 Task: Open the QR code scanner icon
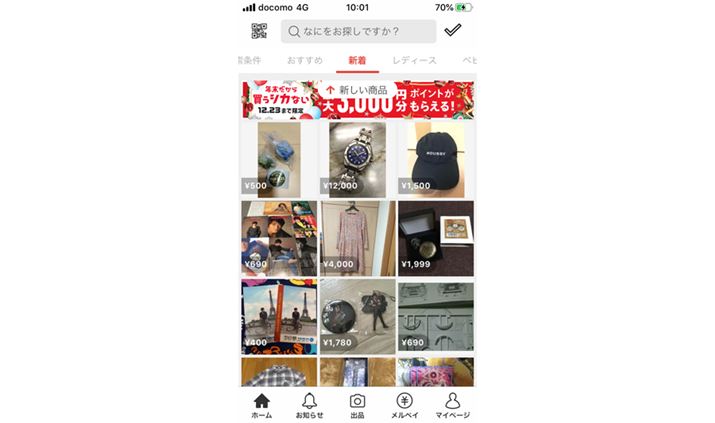click(x=259, y=31)
